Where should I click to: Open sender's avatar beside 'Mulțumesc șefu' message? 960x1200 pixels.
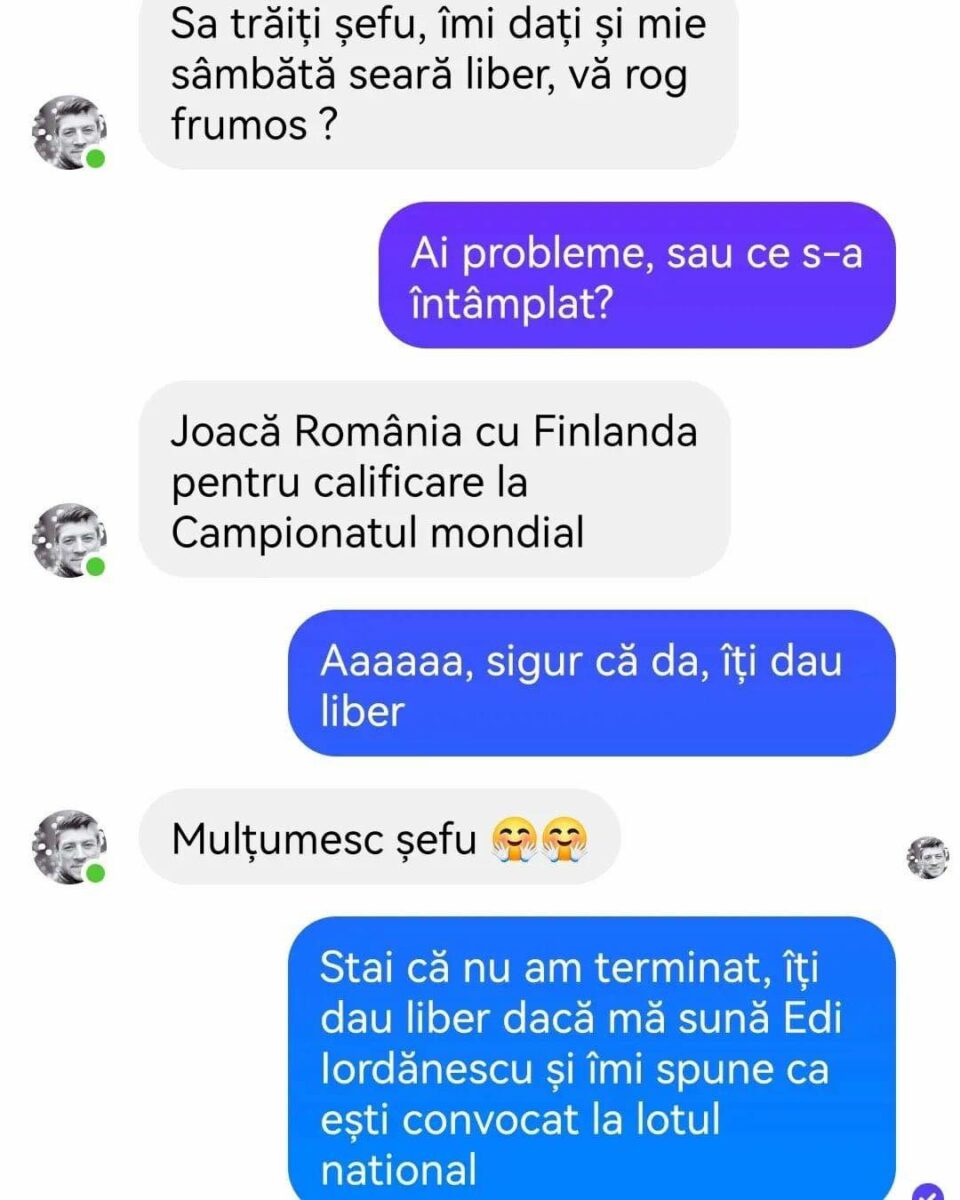[x=68, y=846]
